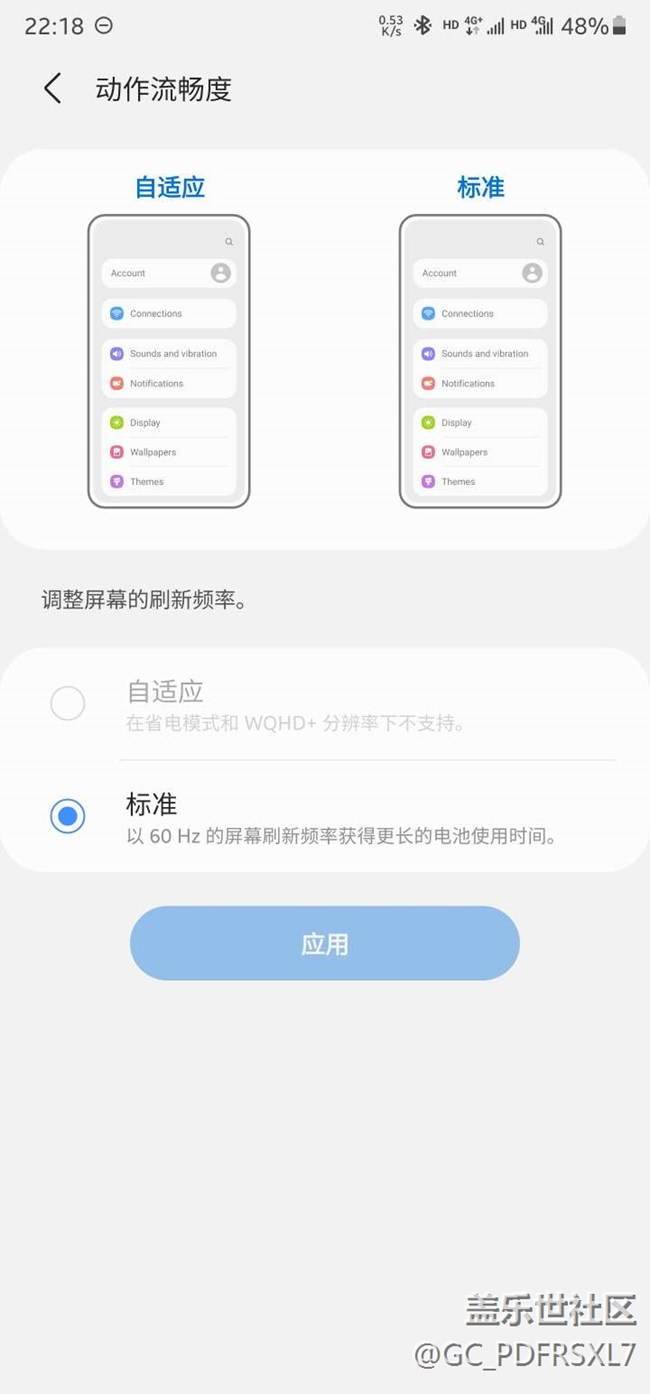The width and height of the screenshot is (650, 1394).
Task: Select the 自适应 radio option
Action: 68,704
